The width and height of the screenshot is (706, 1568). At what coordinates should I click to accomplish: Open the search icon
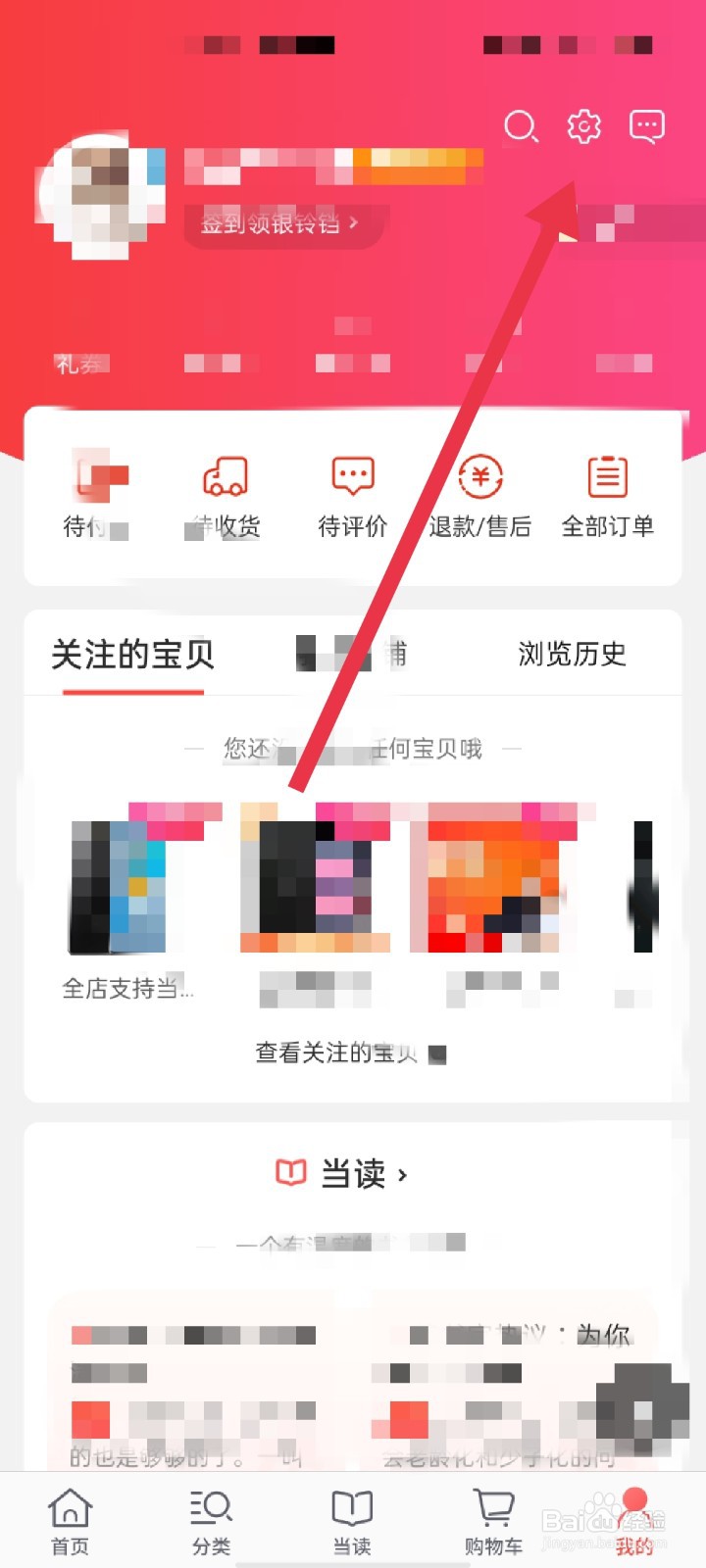coord(521,126)
